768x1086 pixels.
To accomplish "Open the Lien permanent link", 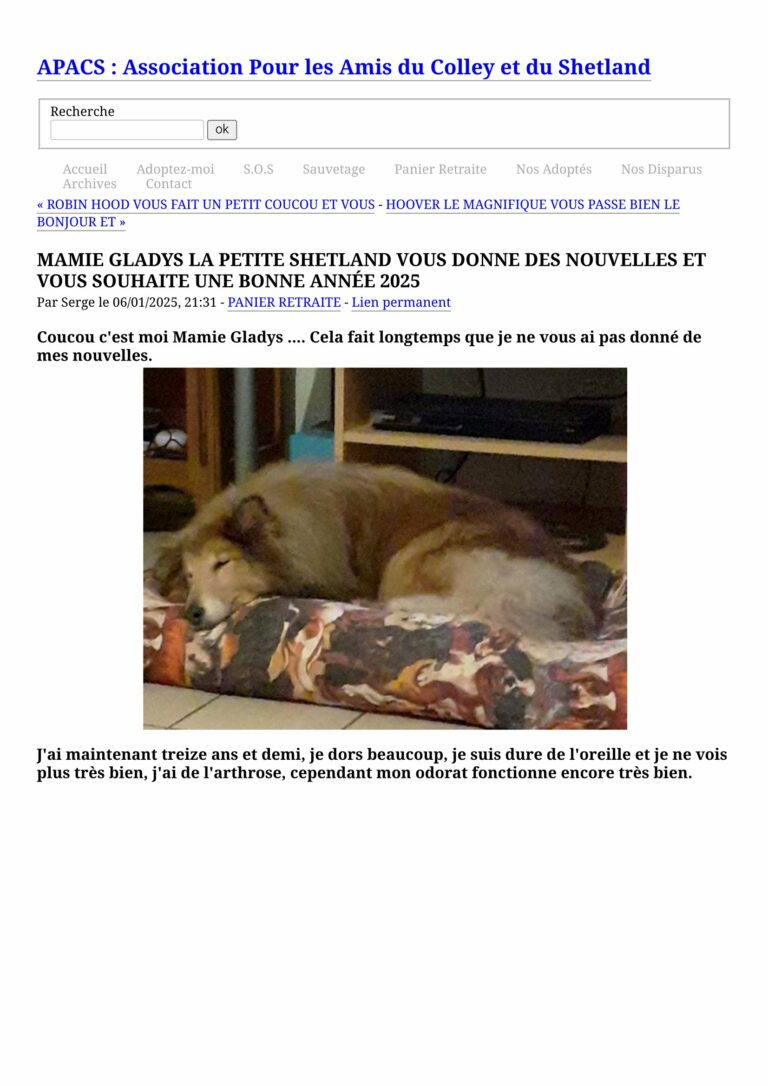I will (401, 303).
